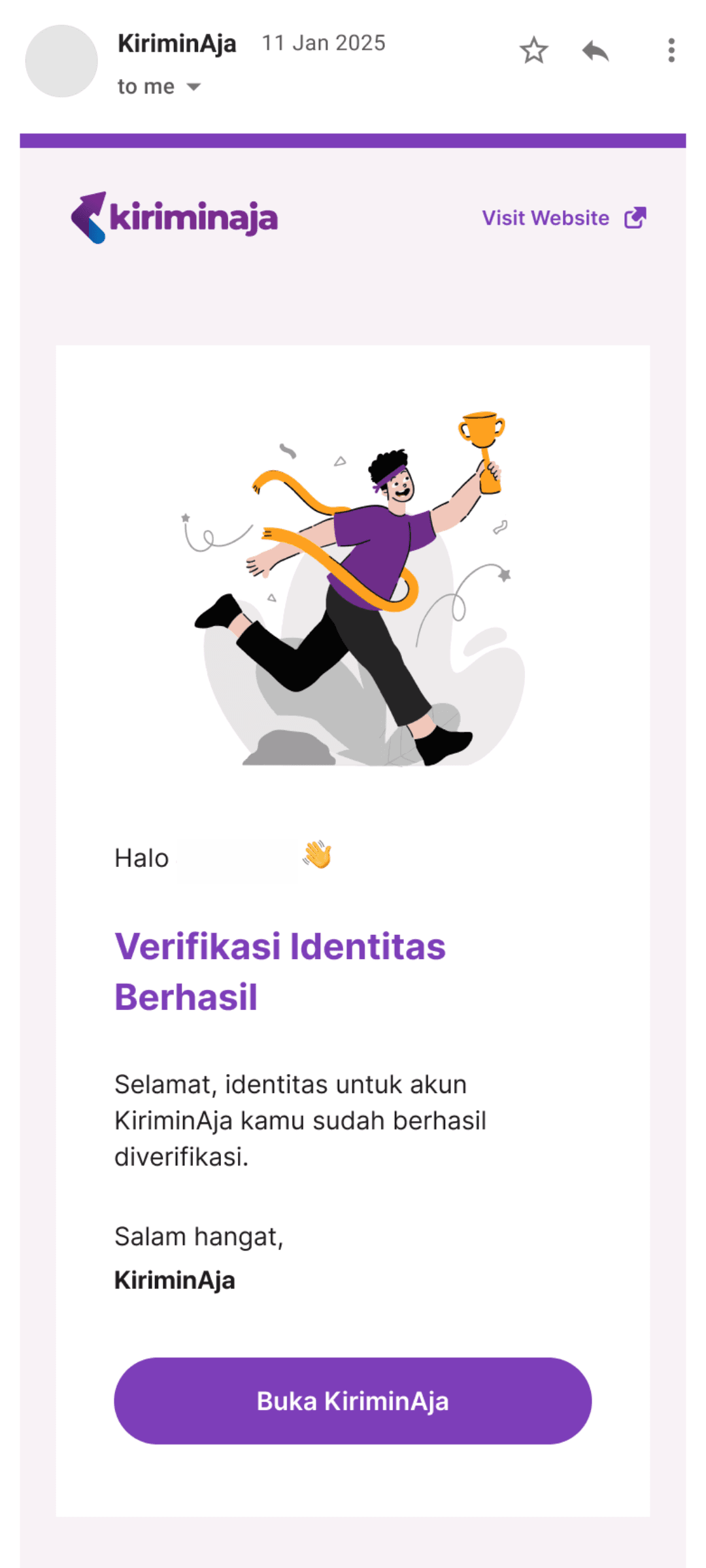
Task: Click the trophy runner illustration
Action: 353,588
